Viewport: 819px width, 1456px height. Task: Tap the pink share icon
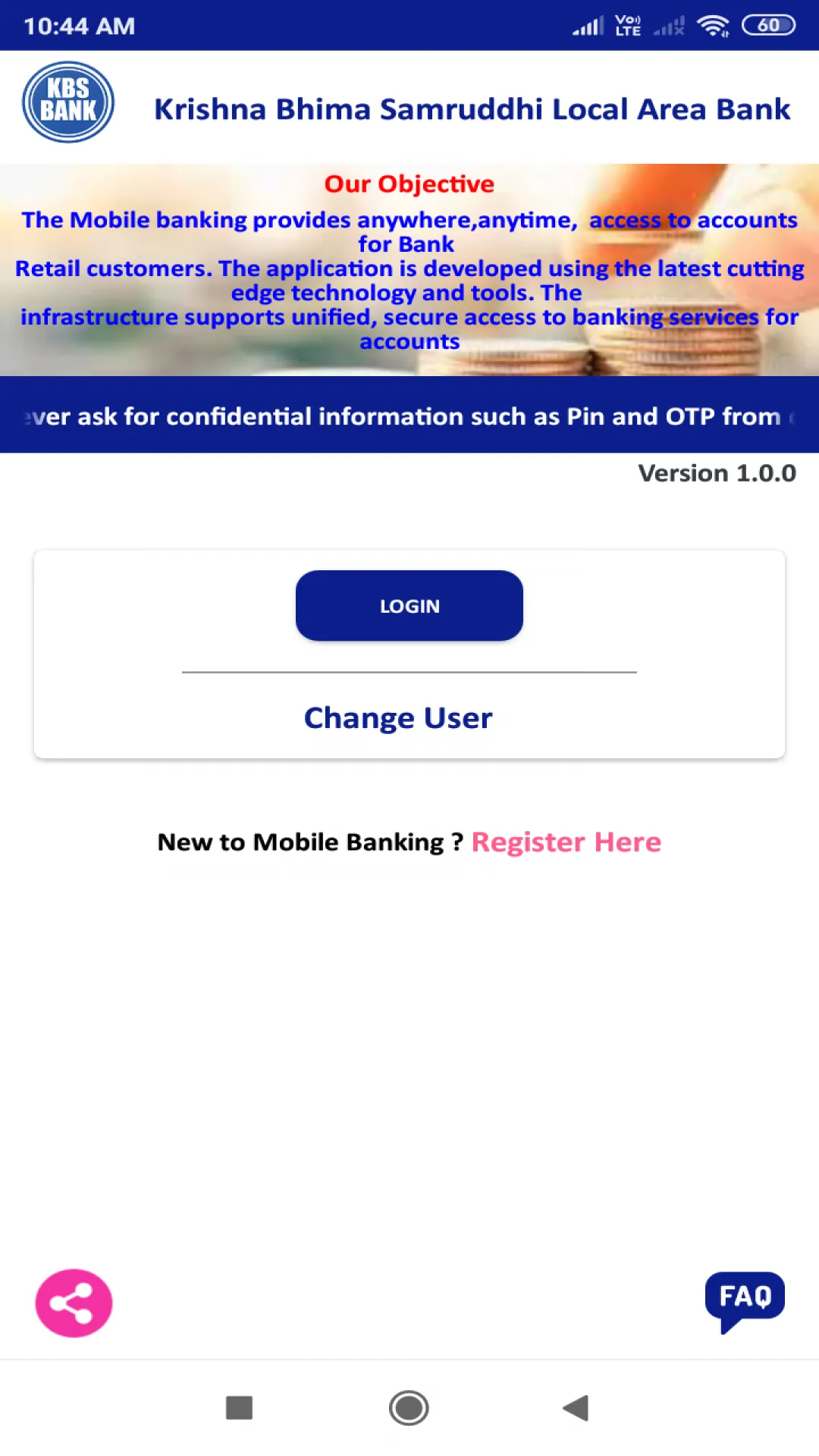coord(73,1302)
